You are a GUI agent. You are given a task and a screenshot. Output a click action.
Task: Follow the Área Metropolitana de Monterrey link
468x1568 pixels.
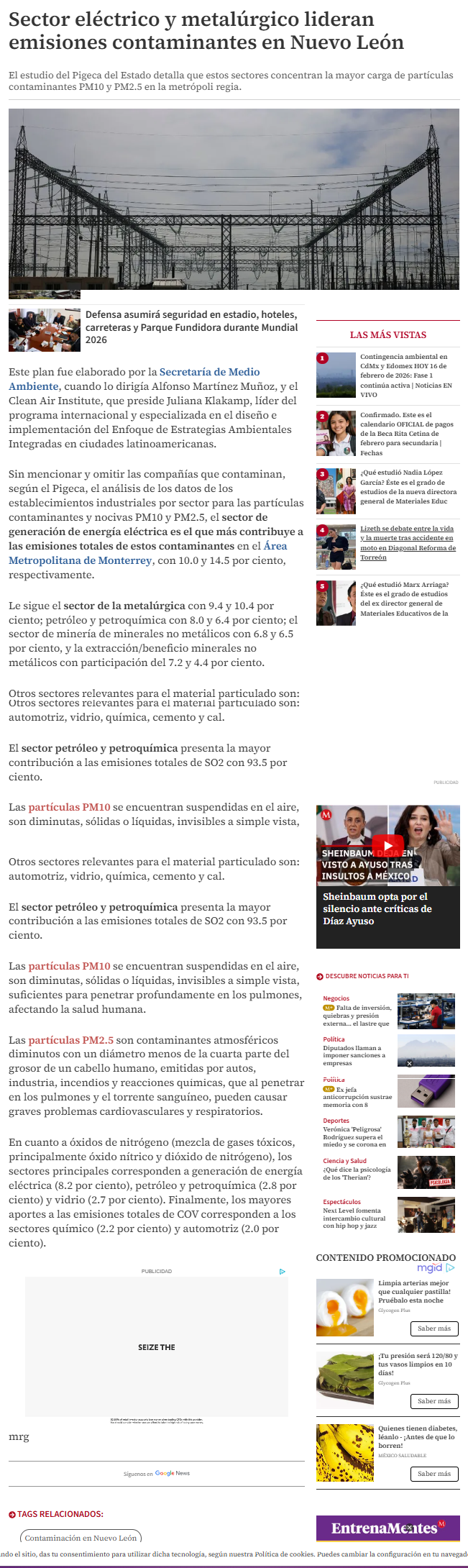click(x=147, y=553)
